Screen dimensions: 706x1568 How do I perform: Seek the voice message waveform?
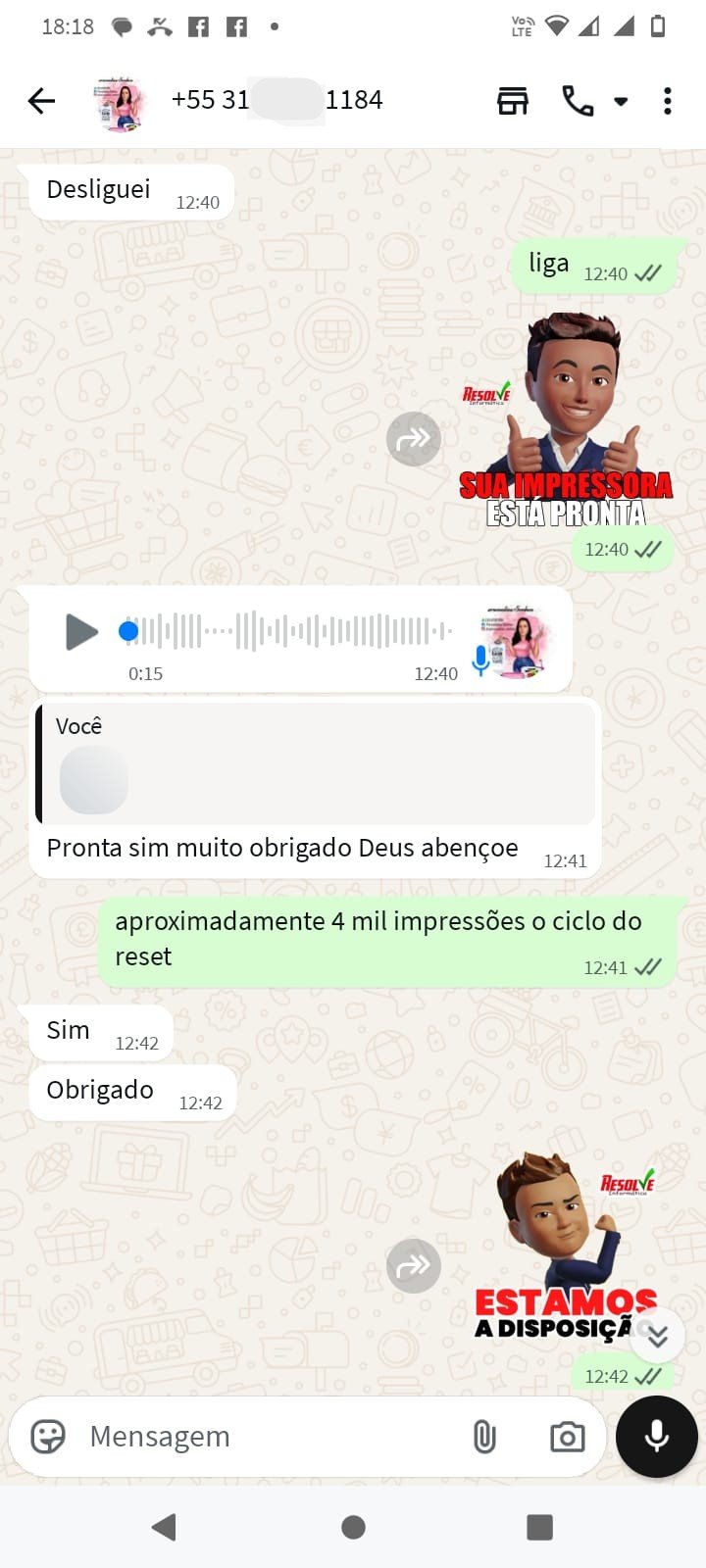[294, 631]
